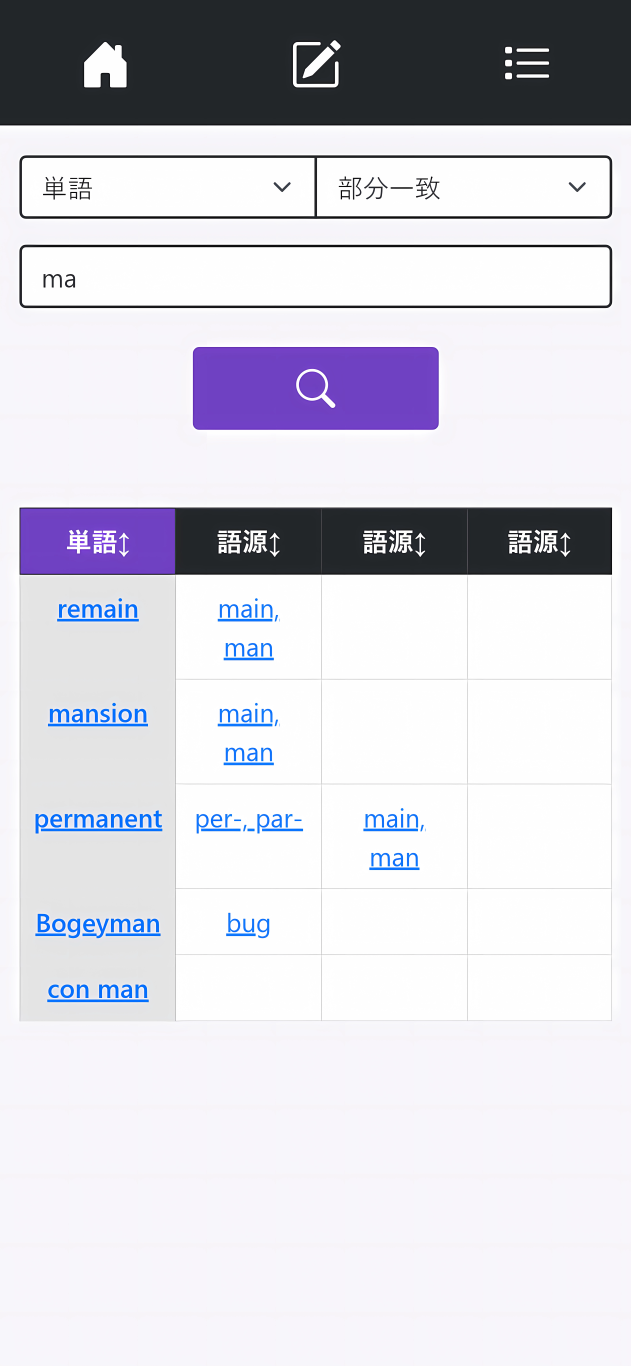
Task: Expand the 単語 search type dropdown
Action: click(168, 187)
